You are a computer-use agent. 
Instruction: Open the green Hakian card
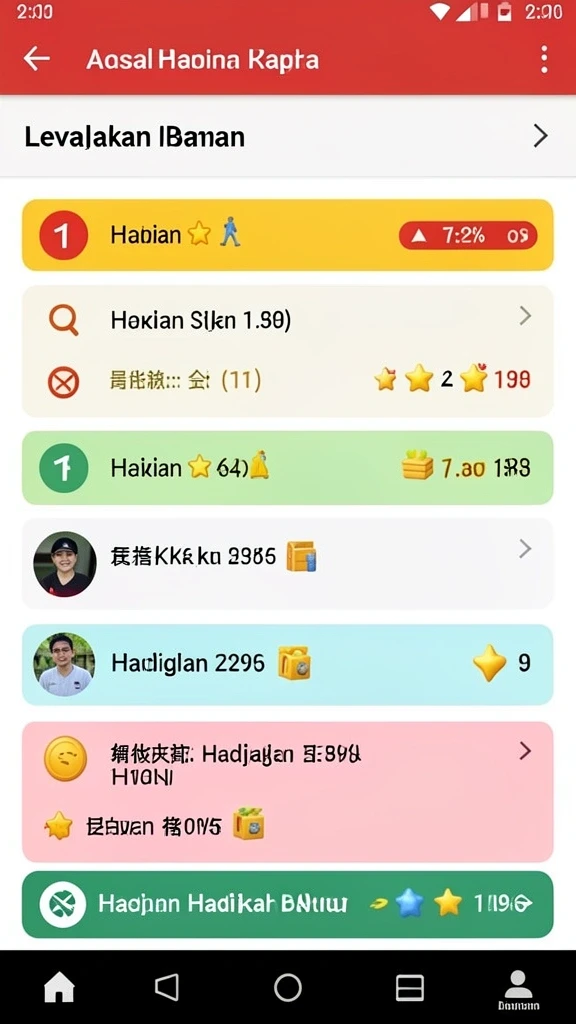click(288, 468)
